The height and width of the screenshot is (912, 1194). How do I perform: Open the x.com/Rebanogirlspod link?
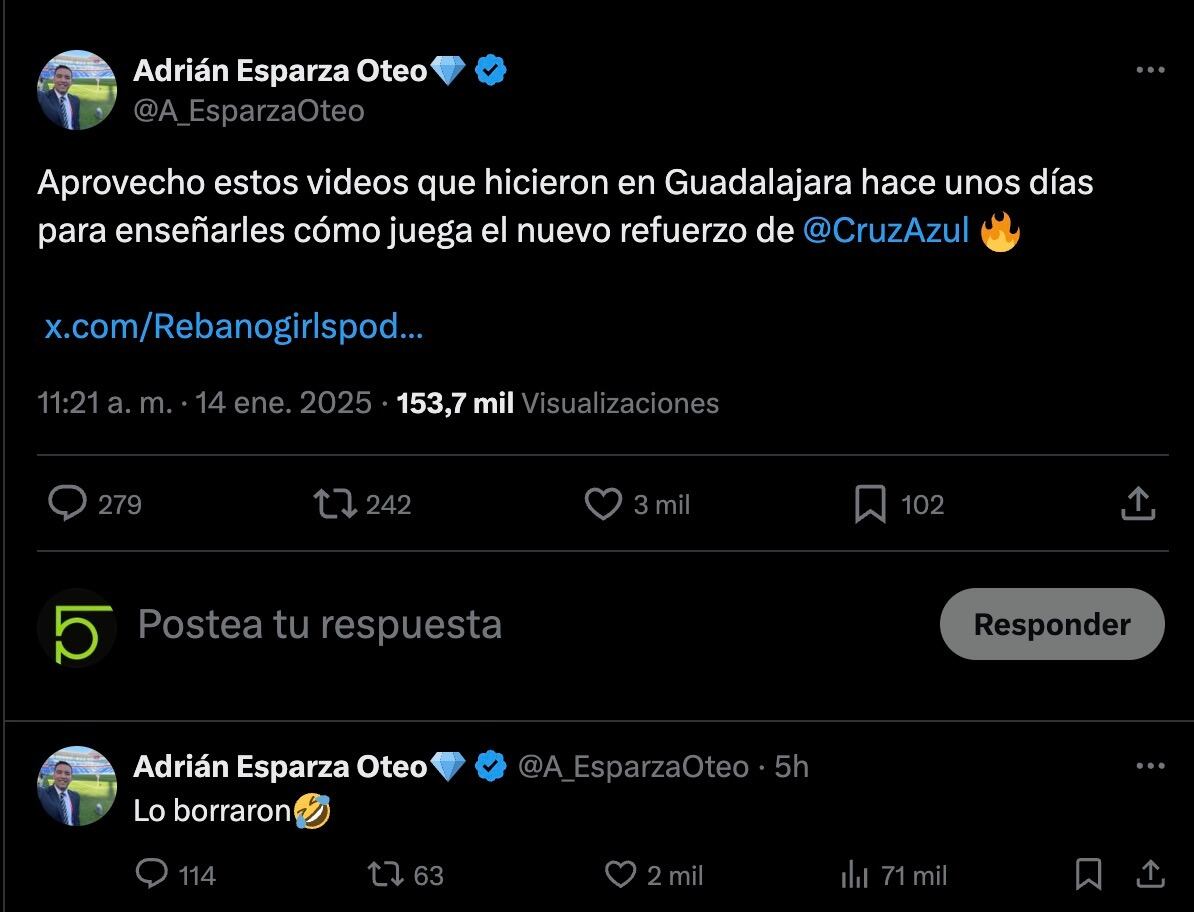point(233,327)
